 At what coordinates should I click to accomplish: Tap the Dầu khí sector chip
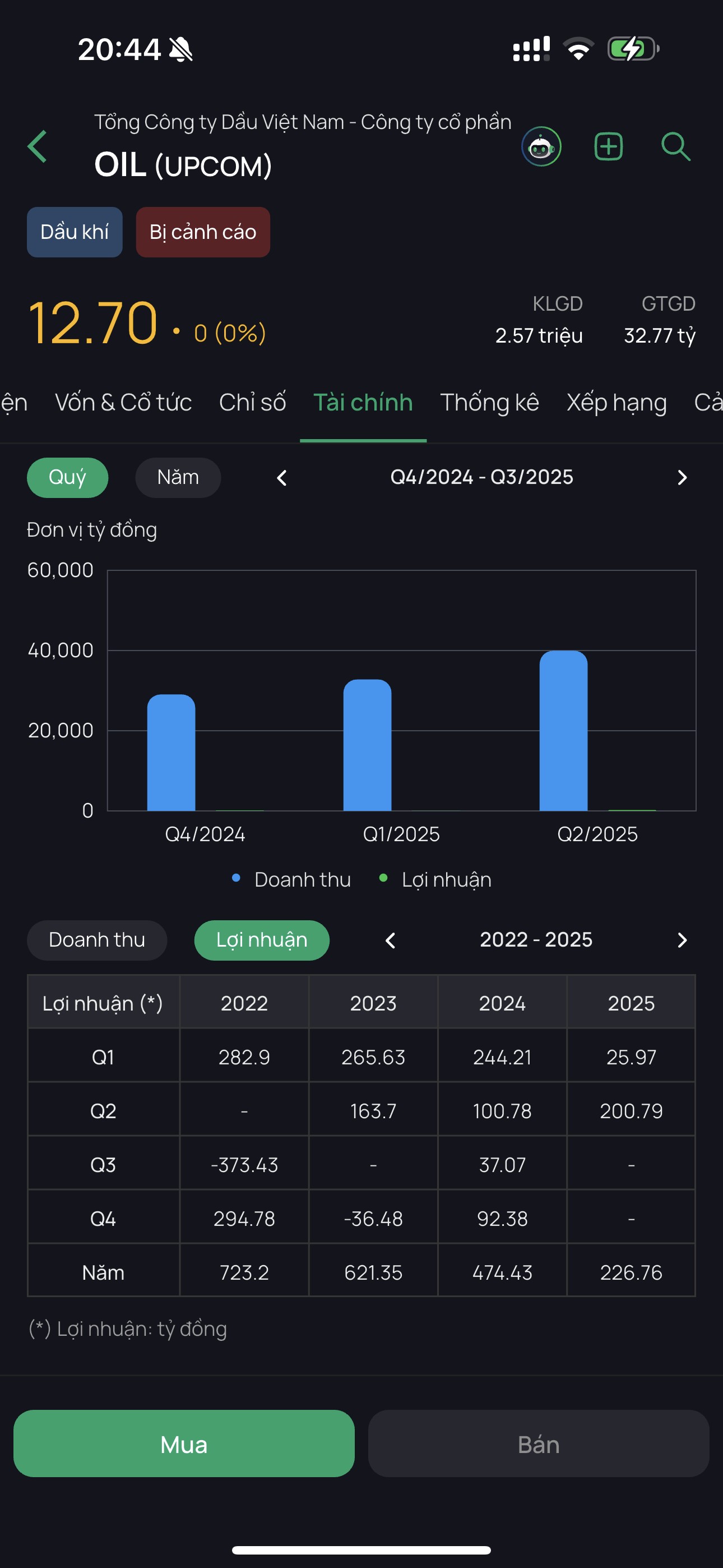click(x=75, y=232)
